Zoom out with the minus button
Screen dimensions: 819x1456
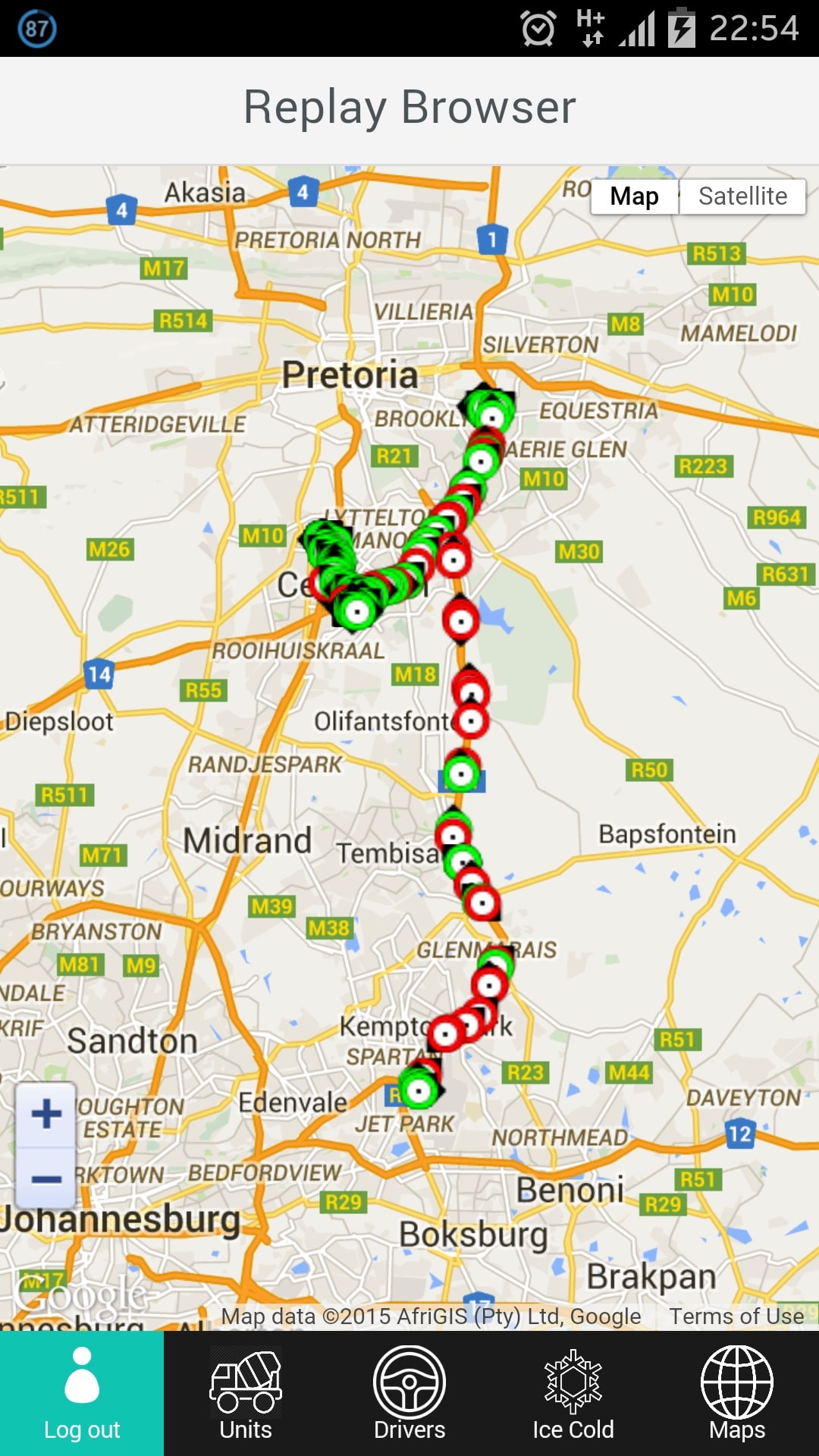pyautogui.click(x=46, y=1178)
